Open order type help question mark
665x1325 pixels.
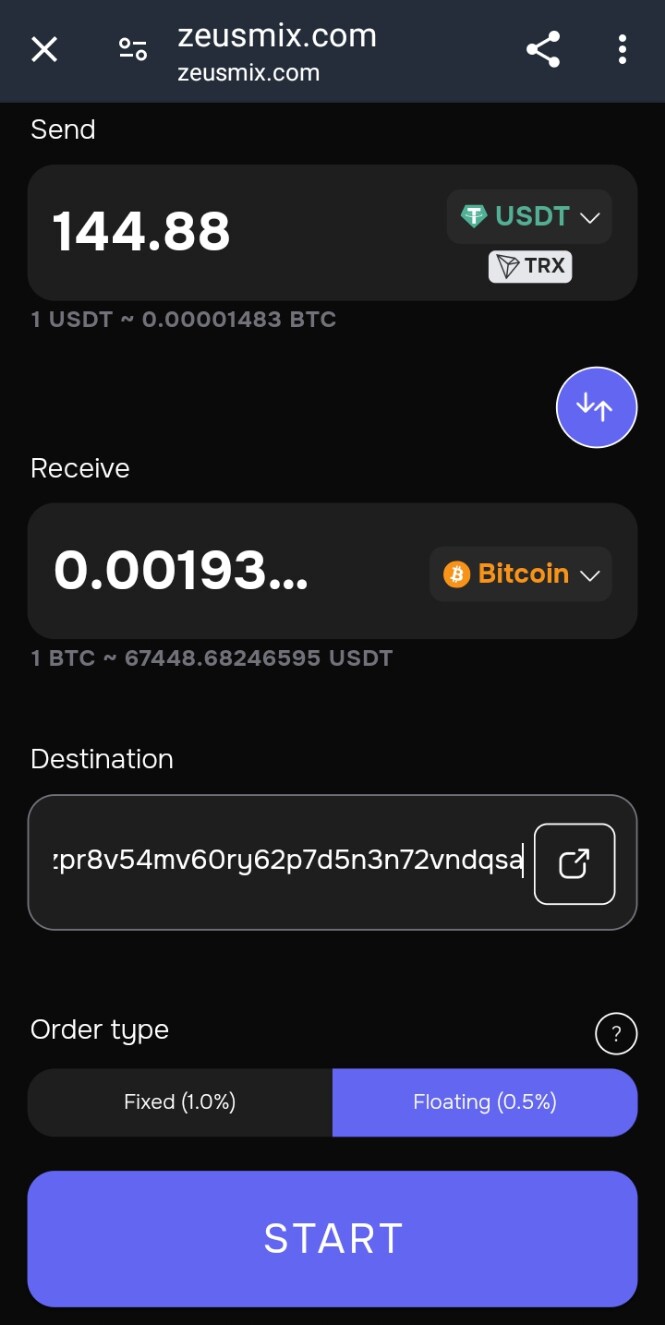coord(616,1034)
